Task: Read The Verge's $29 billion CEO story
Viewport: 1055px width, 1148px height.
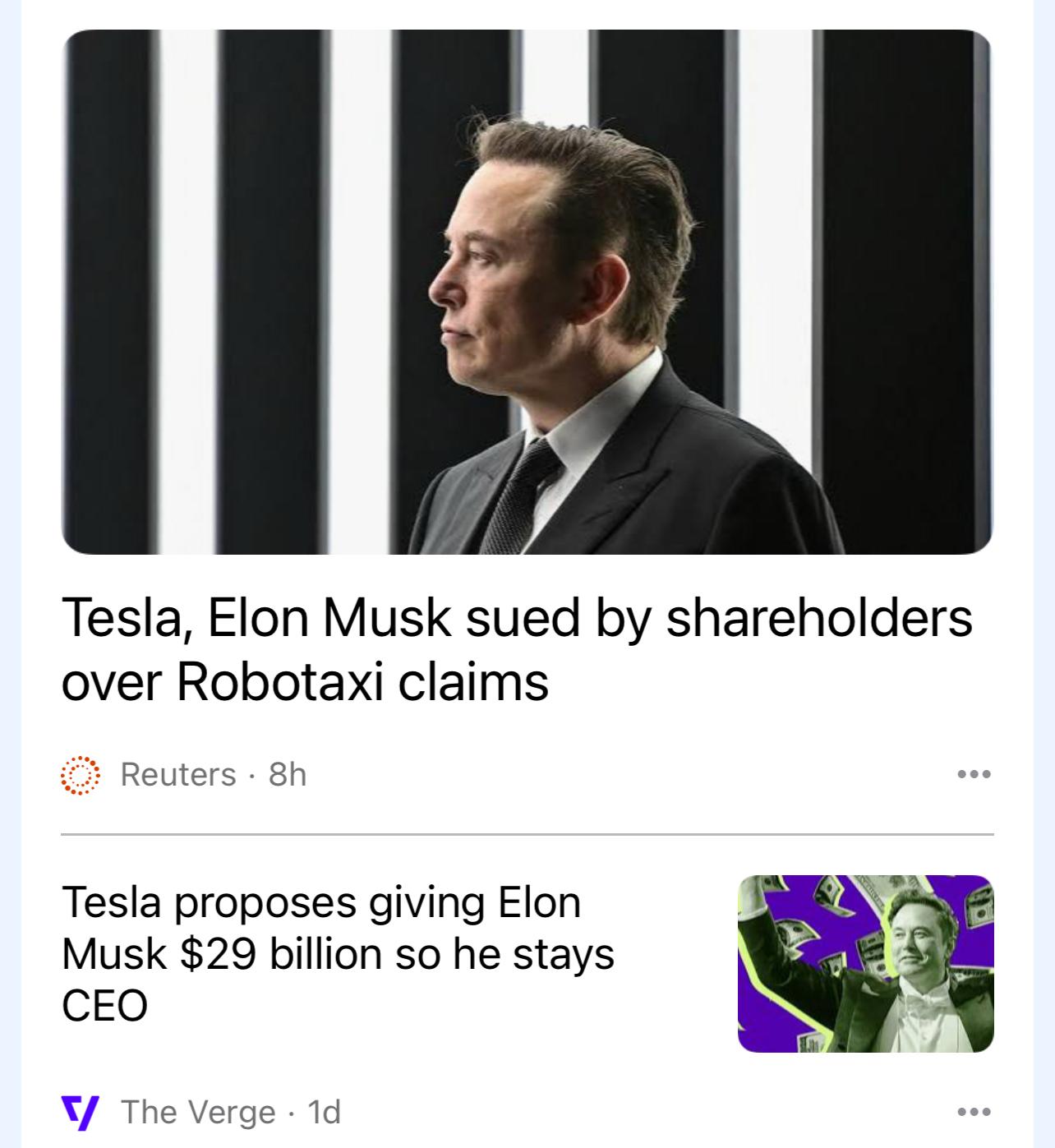Action: 338,953
